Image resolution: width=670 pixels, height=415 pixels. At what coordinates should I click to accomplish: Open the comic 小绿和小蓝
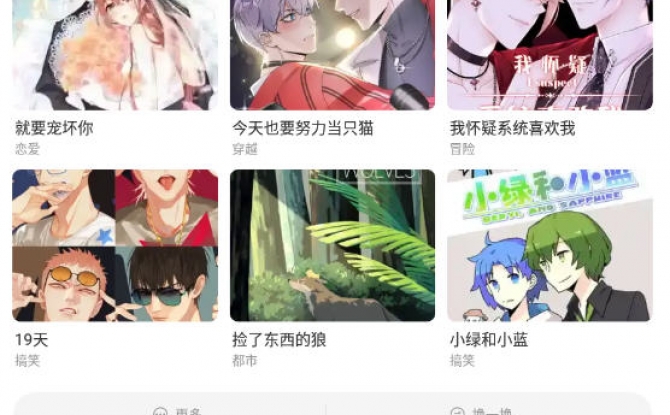550,245
